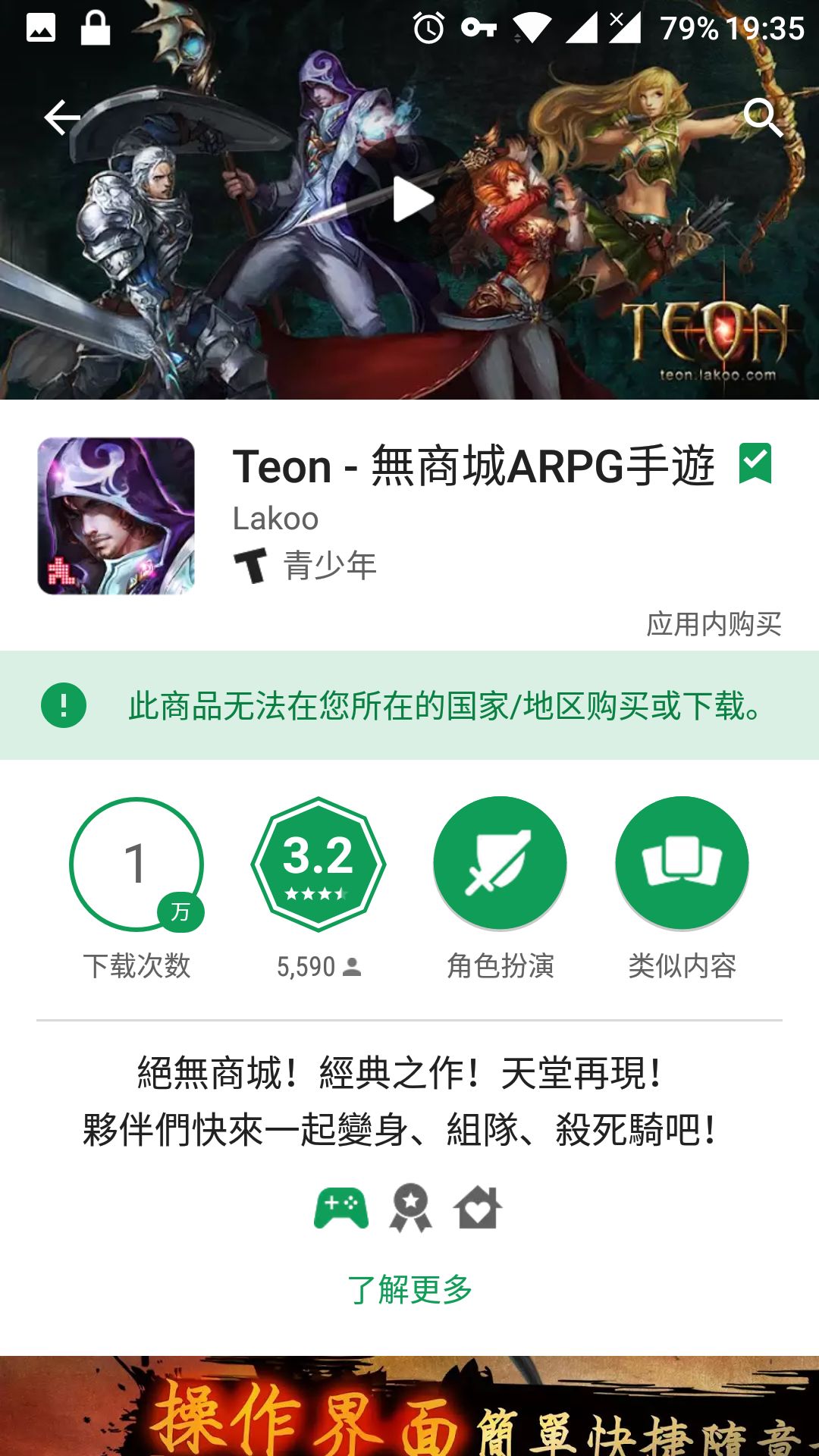Play the Teon promotional video
Image resolution: width=819 pixels, height=1456 pixels.
tap(409, 199)
